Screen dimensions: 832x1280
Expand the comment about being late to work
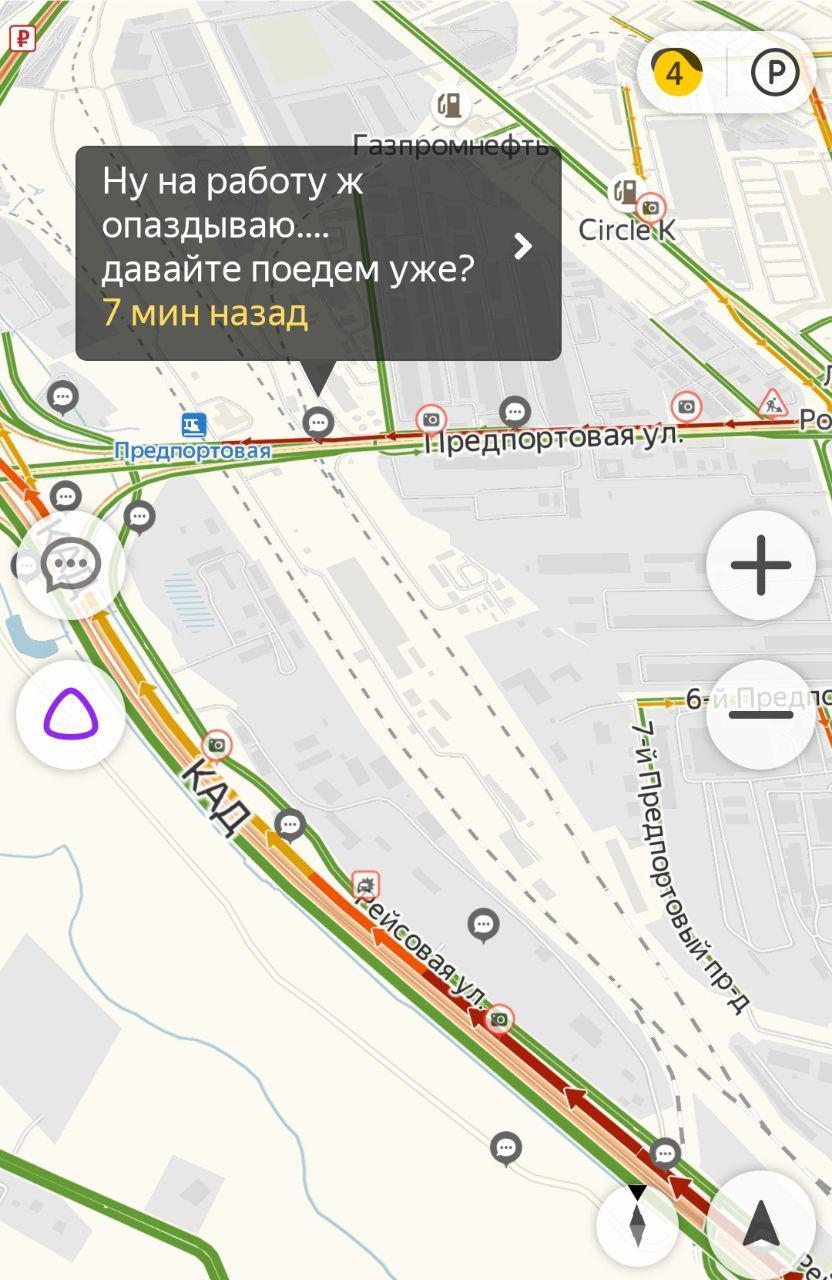click(522, 247)
